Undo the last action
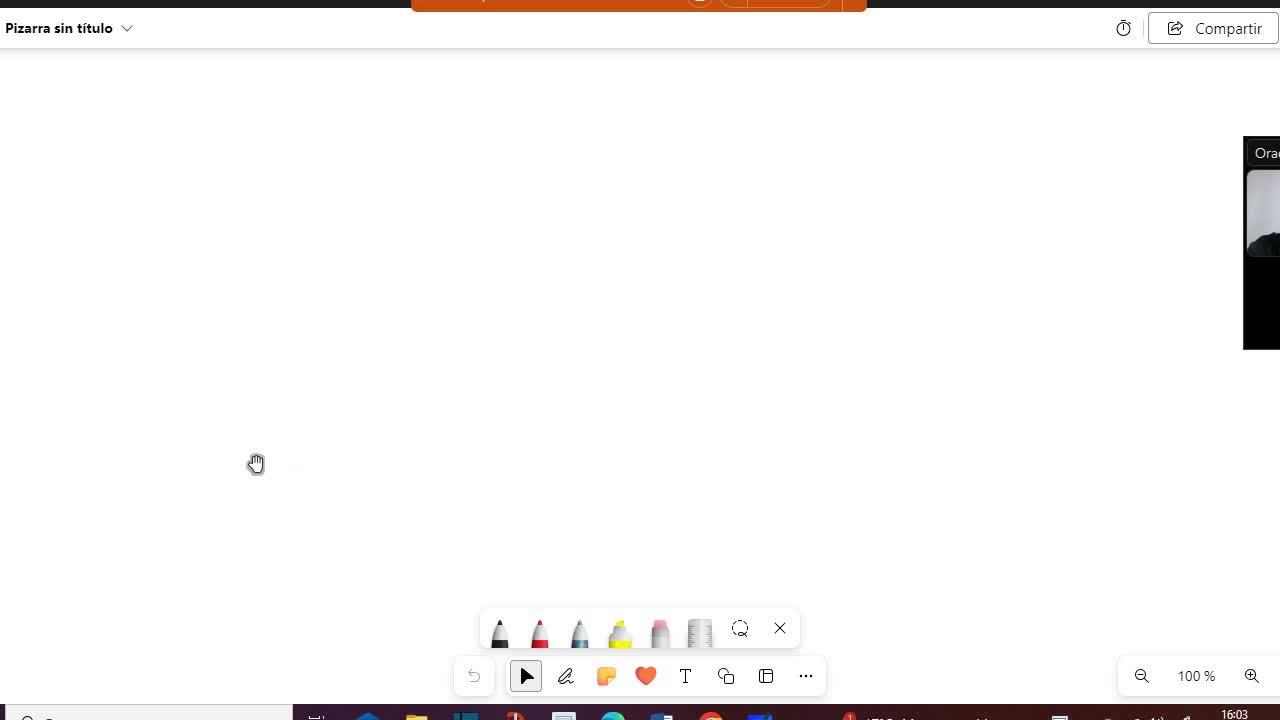The image size is (1280, 720). (474, 676)
